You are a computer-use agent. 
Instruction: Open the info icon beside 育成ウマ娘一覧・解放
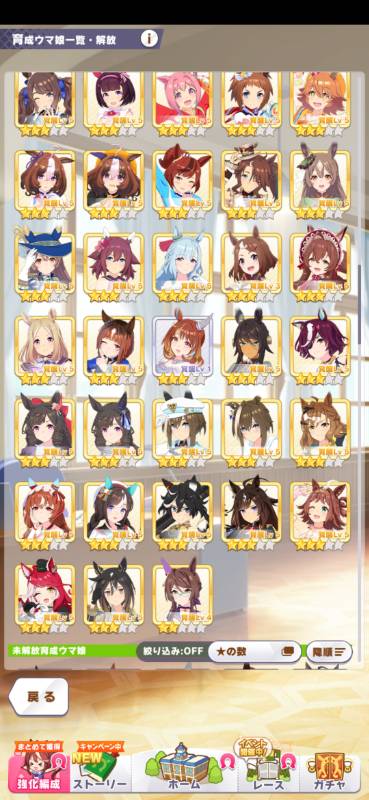149,38
